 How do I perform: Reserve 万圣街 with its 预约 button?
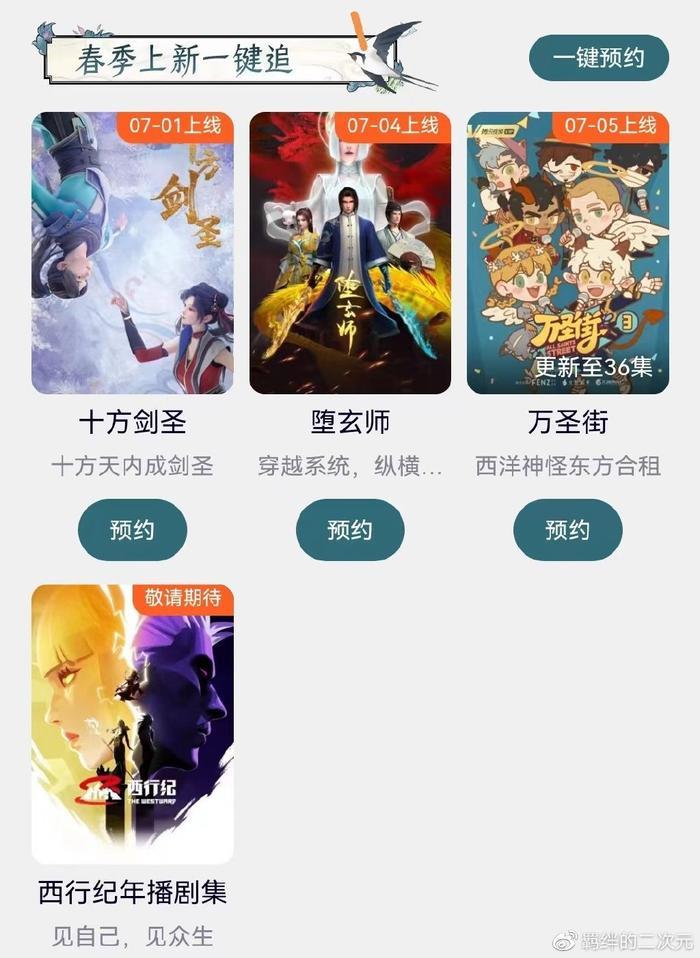tap(567, 530)
